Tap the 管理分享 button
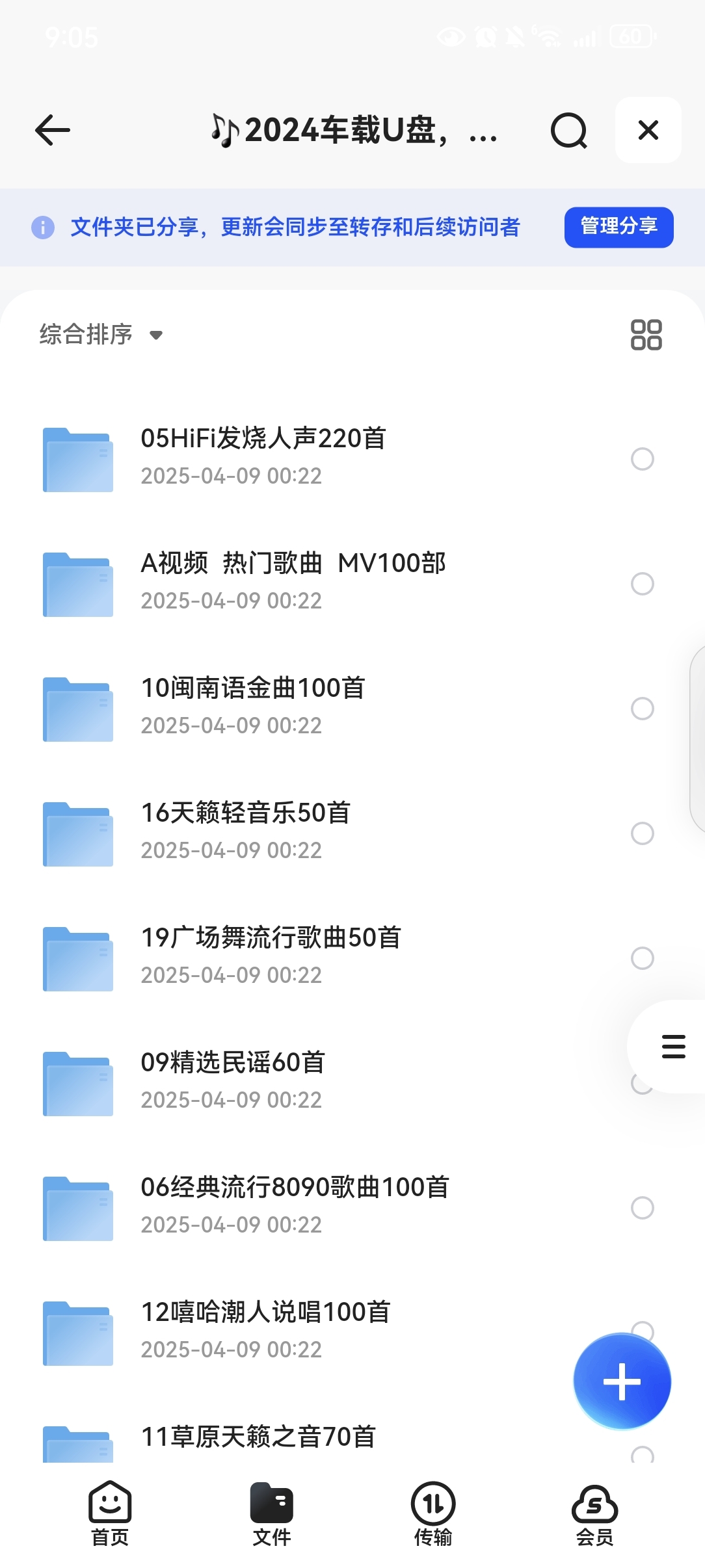705x1568 pixels. point(619,227)
